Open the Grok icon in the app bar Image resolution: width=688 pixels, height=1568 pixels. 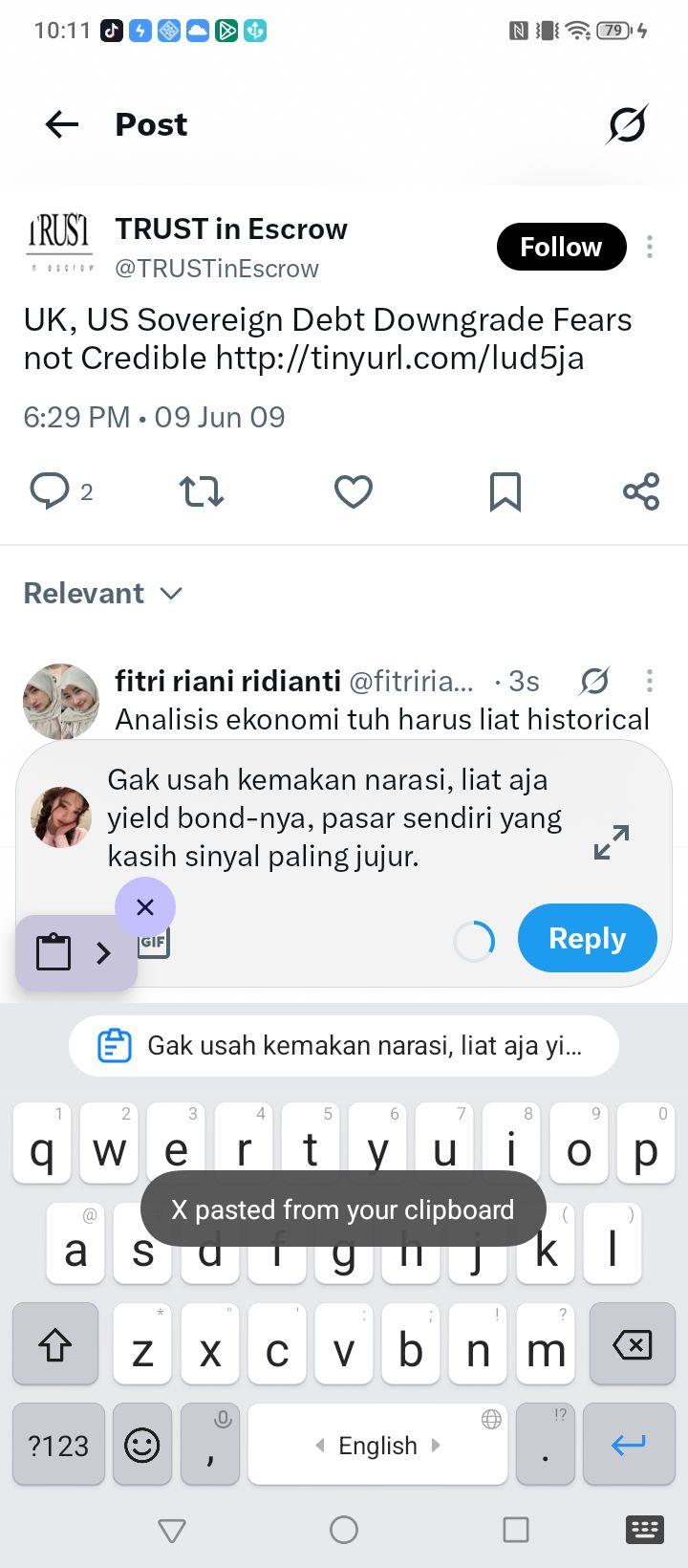point(628,124)
